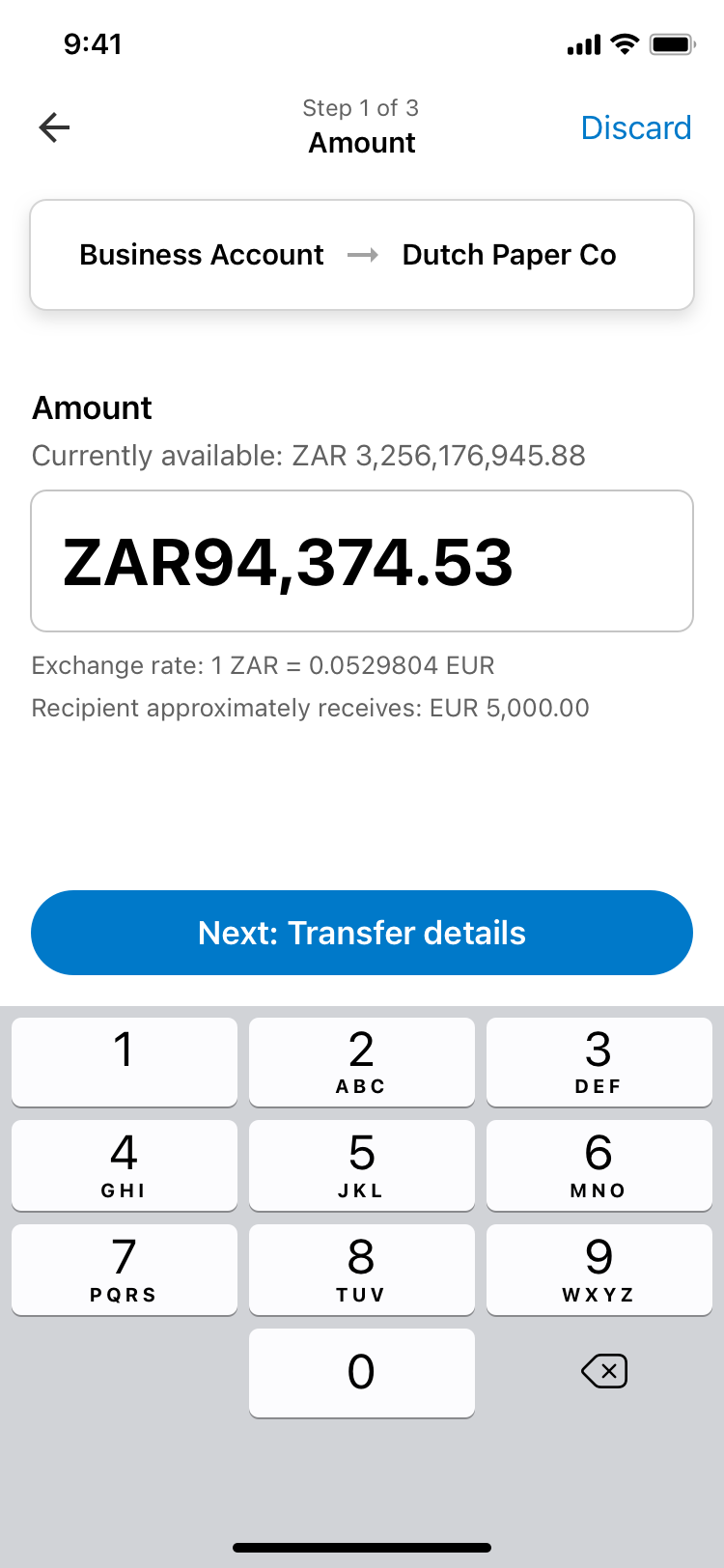Discard this transfer
Screen dimensions: 724x1568
pos(635,127)
